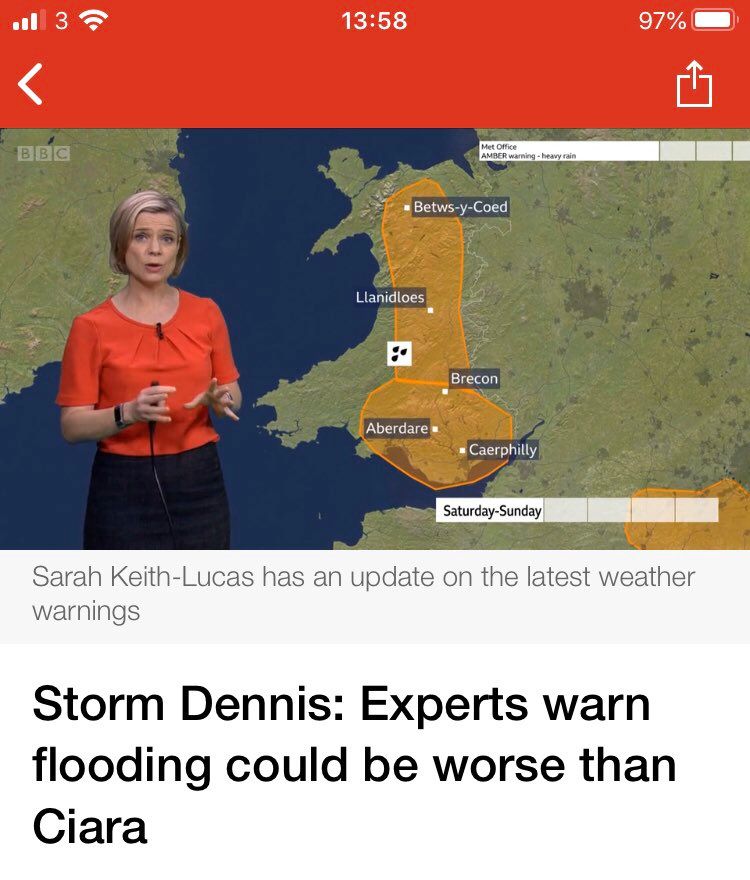Open the Sarah Keith-Lucas weather warnings video
750x880 pixels.
tap(375, 338)
